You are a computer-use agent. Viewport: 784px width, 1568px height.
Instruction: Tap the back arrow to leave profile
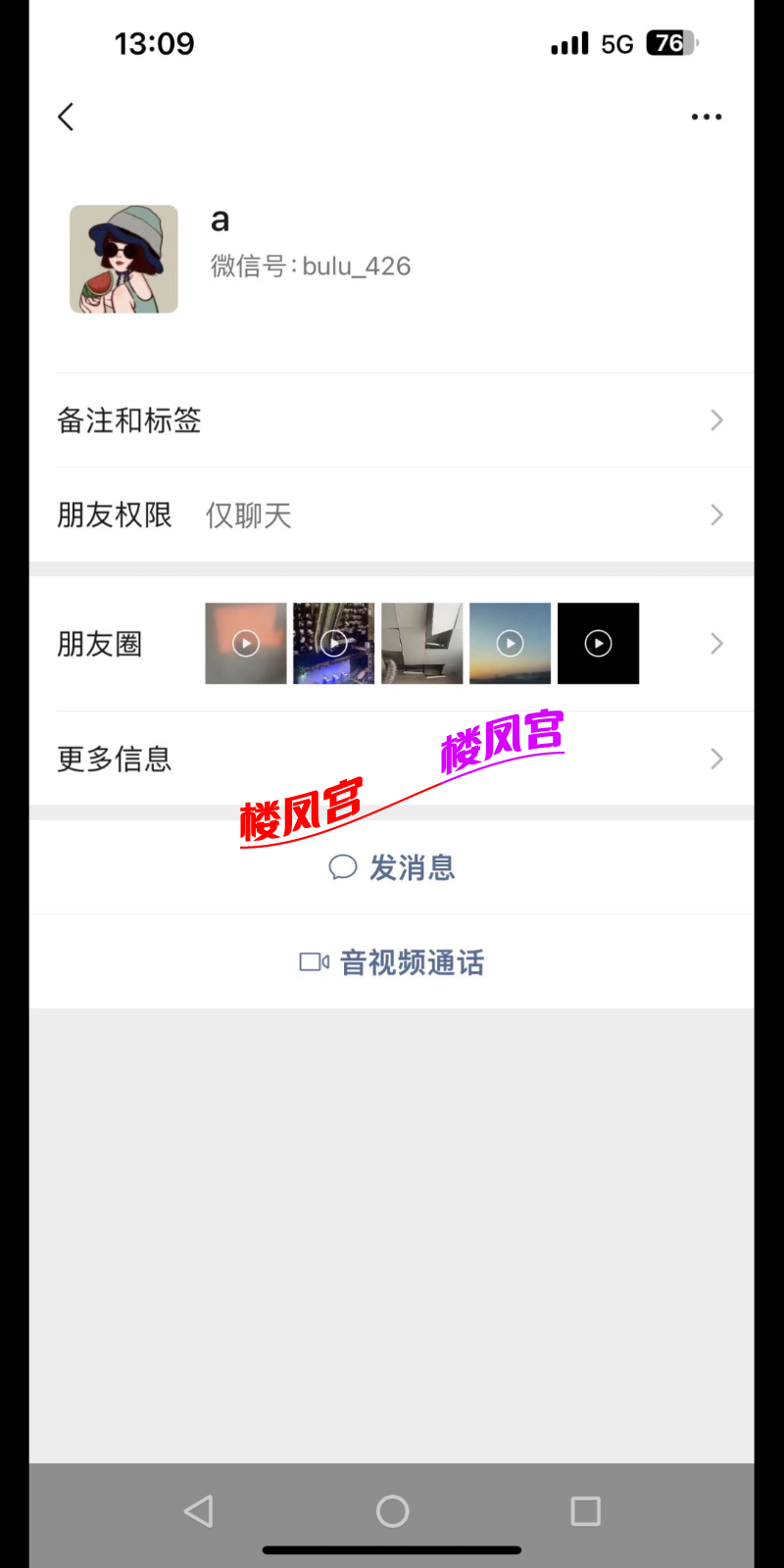[x=65, y=116]
